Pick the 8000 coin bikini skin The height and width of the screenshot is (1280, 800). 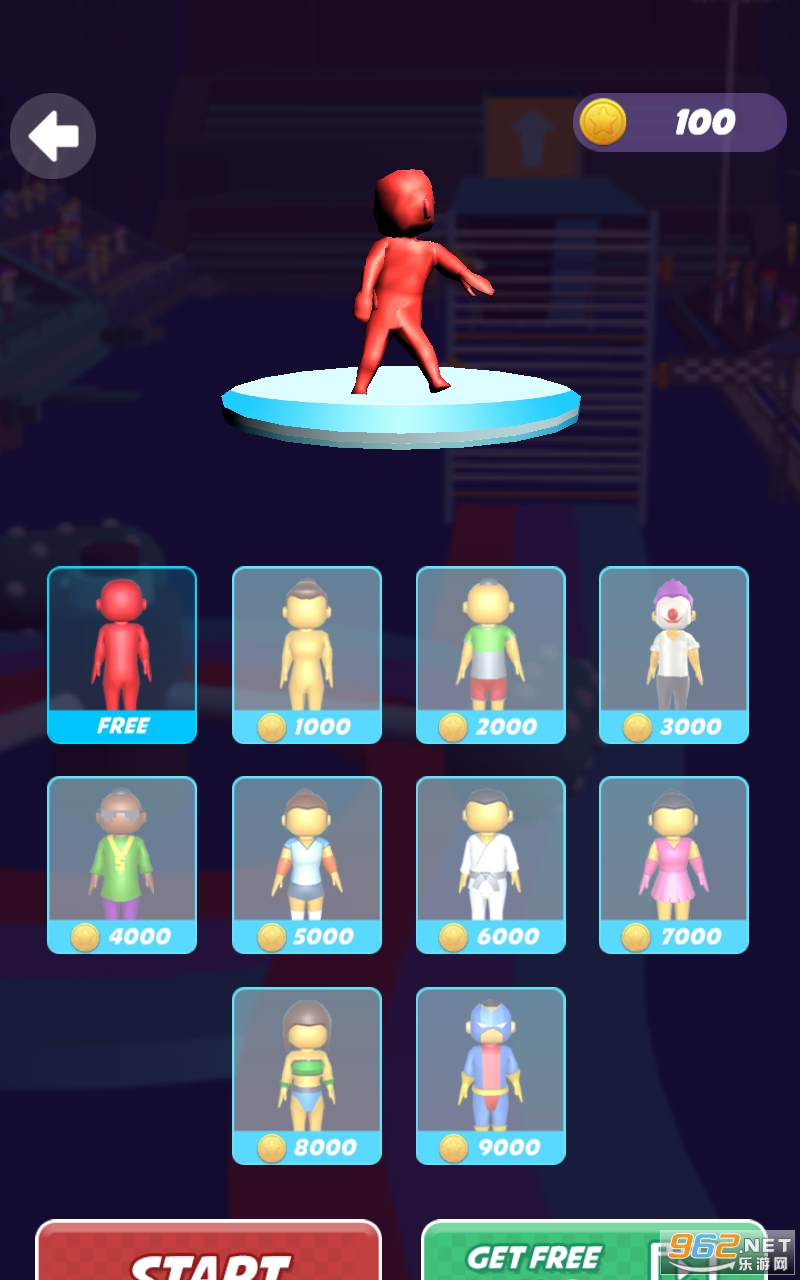pos(307,1076)
